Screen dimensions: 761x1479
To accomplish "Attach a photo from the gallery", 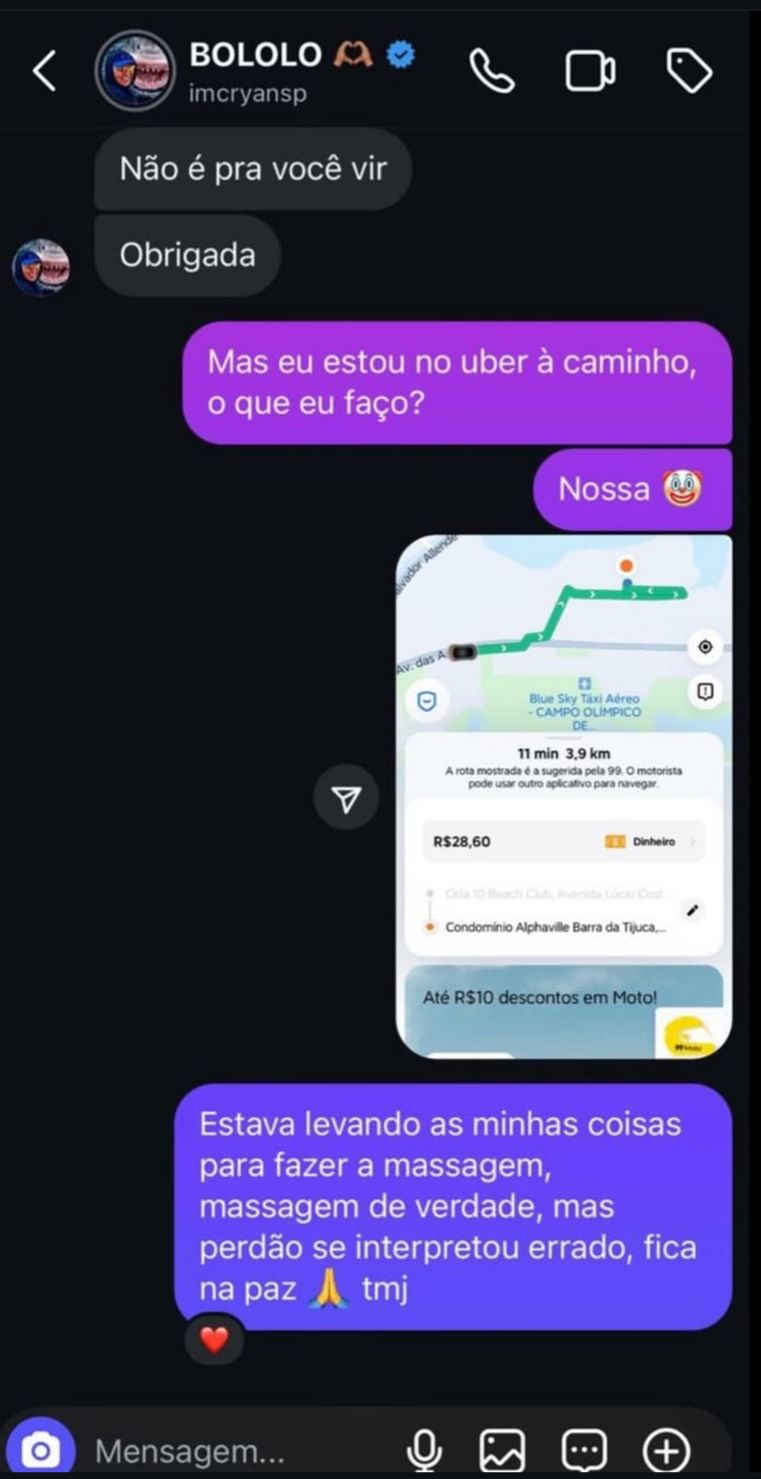I will (x=502, y=1450).
